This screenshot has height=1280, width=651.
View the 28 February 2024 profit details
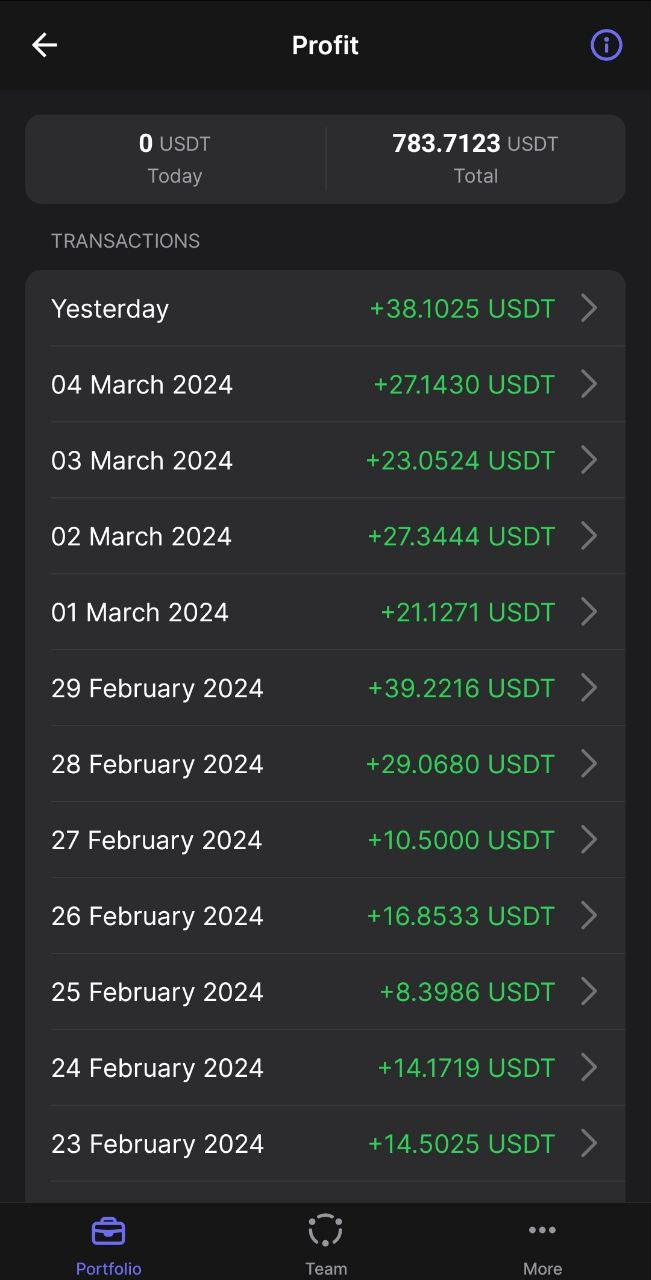pos(325,764)
